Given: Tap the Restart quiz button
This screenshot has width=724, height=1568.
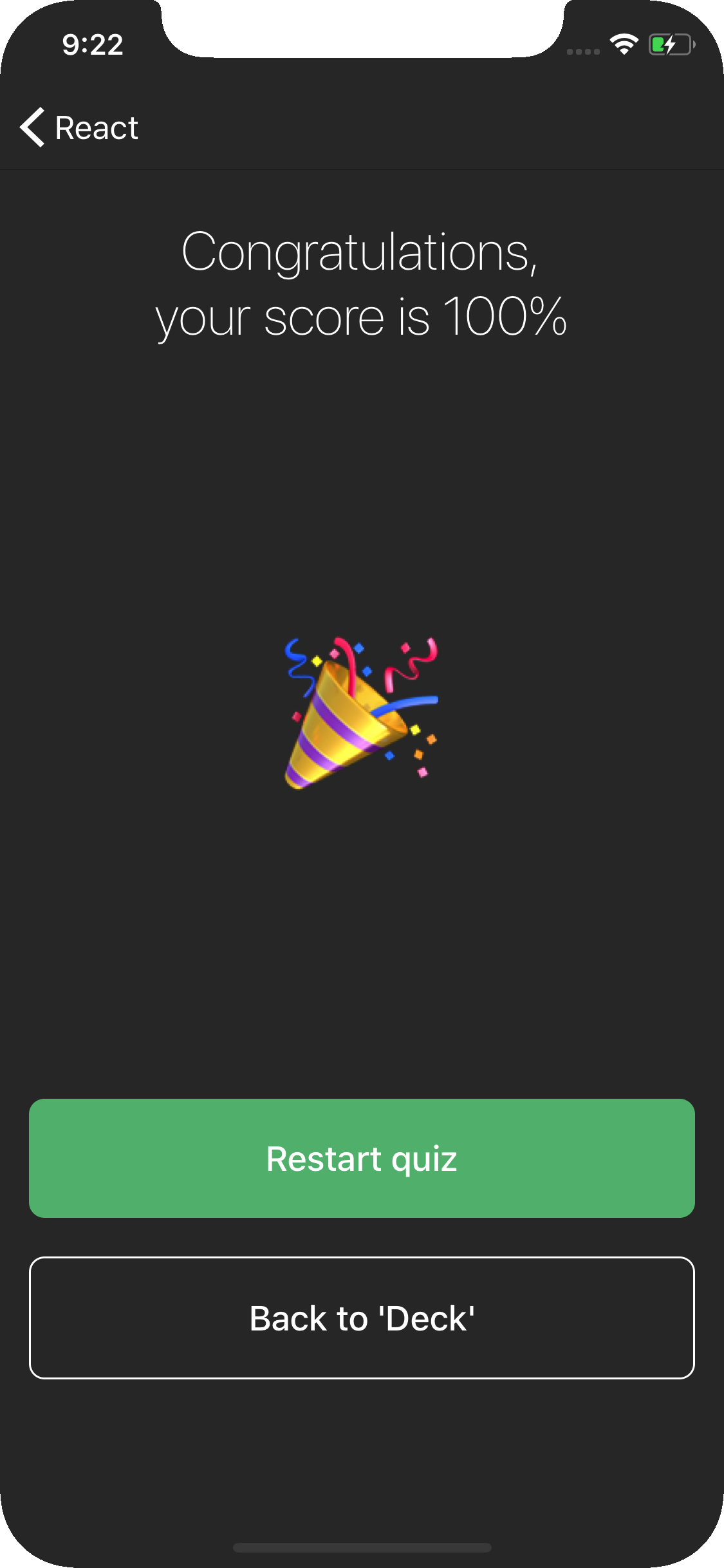Looking at the screenshot, I should (x=362, y=1158).
